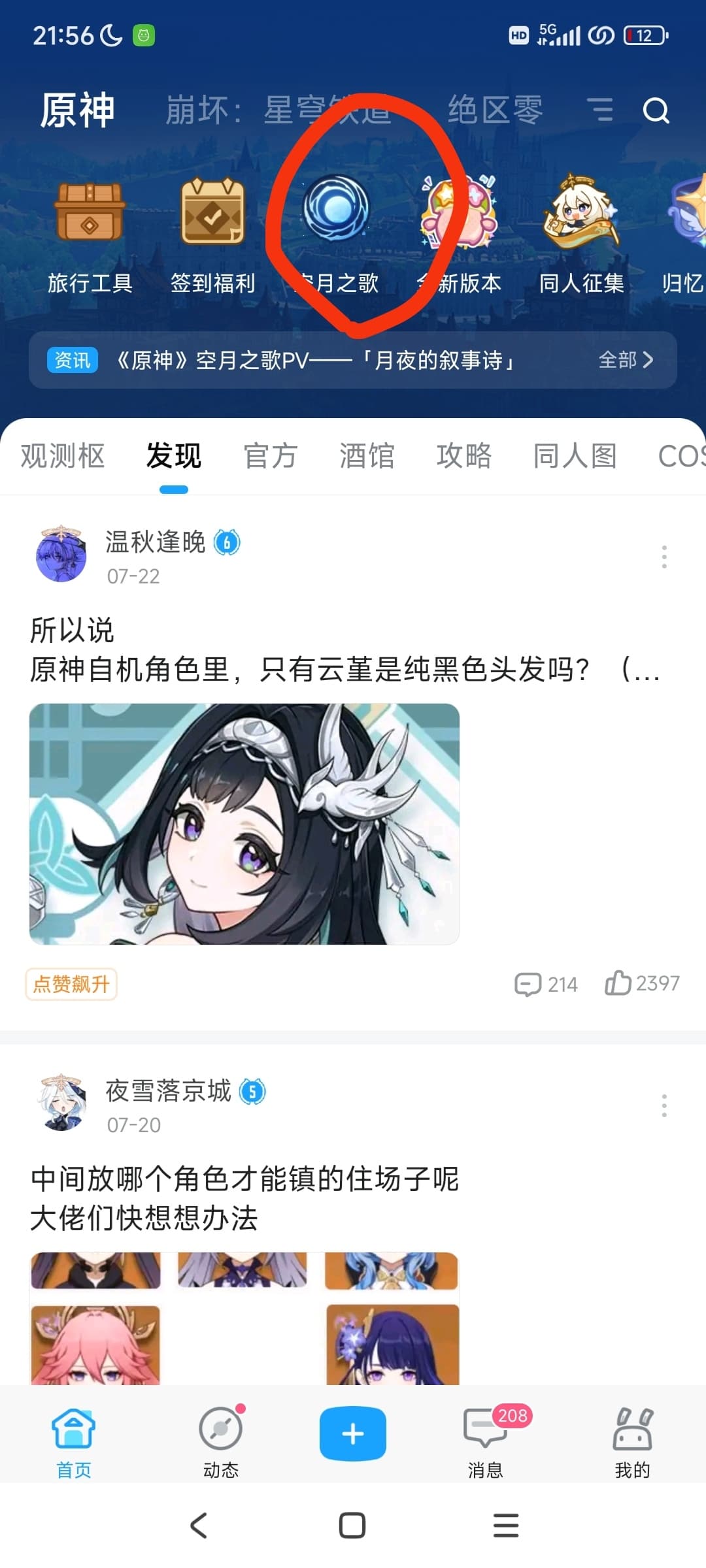
Task: Open the 签到福利 check-in shortcut
Action: click(x=212, y=235)
